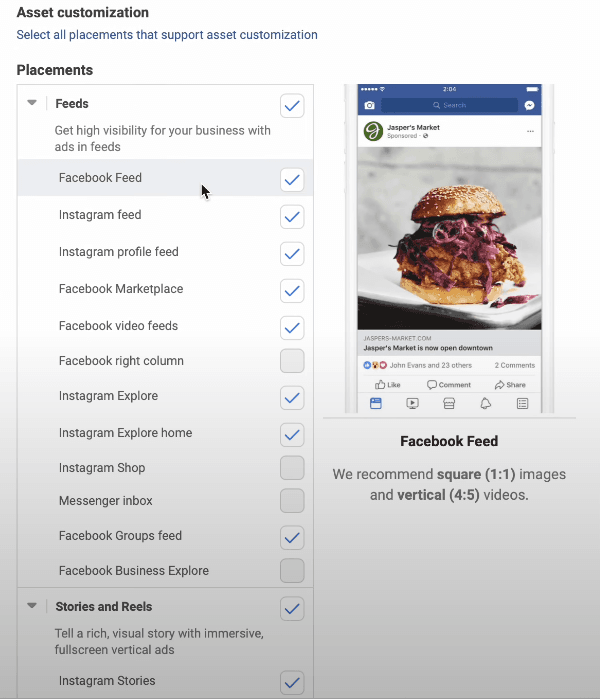Uncheck Instagram feed placement
The height and width of the screenshot is (699, 600).
[292, 216]
